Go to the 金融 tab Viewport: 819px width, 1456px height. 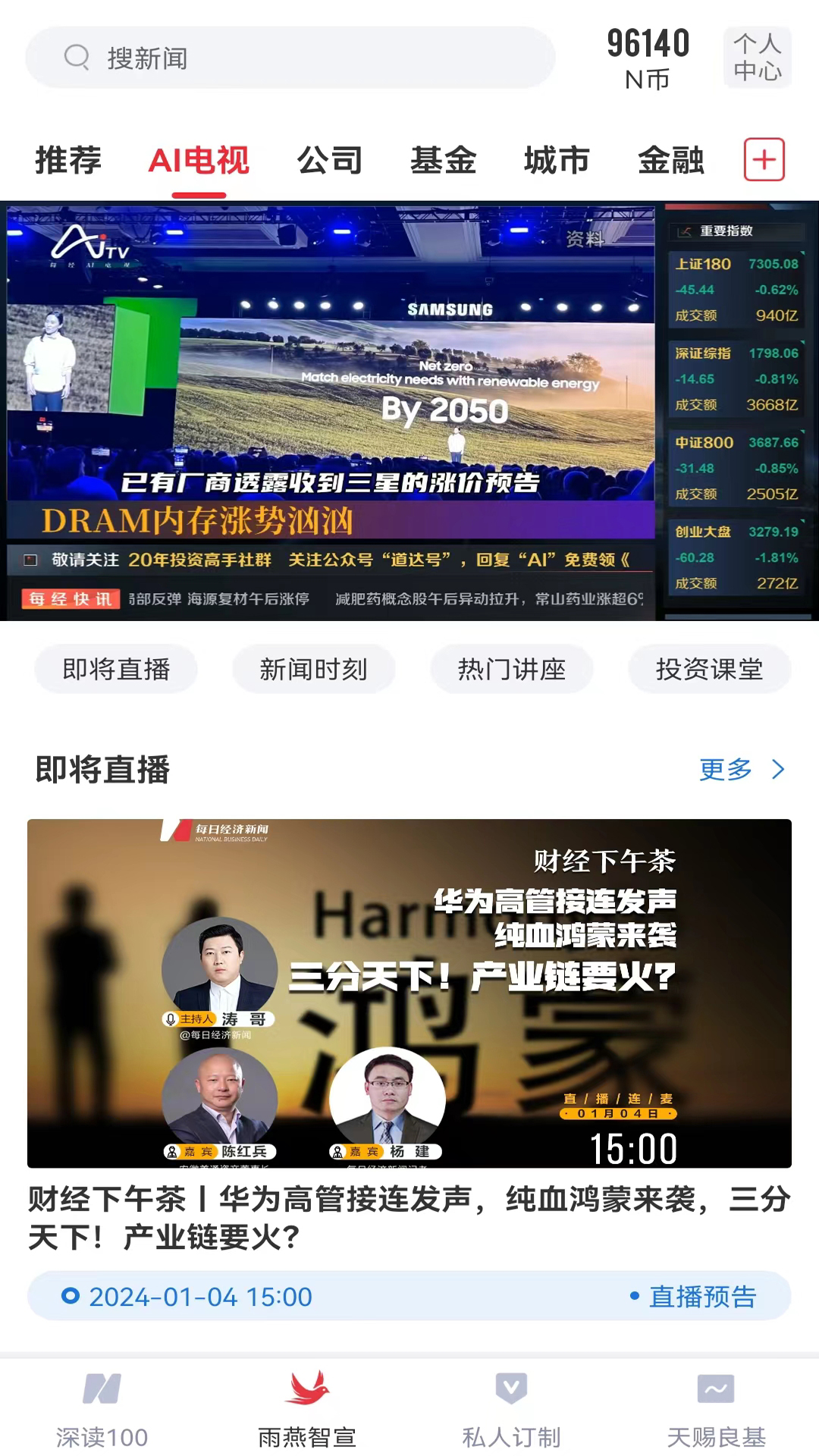coord(671,161)
